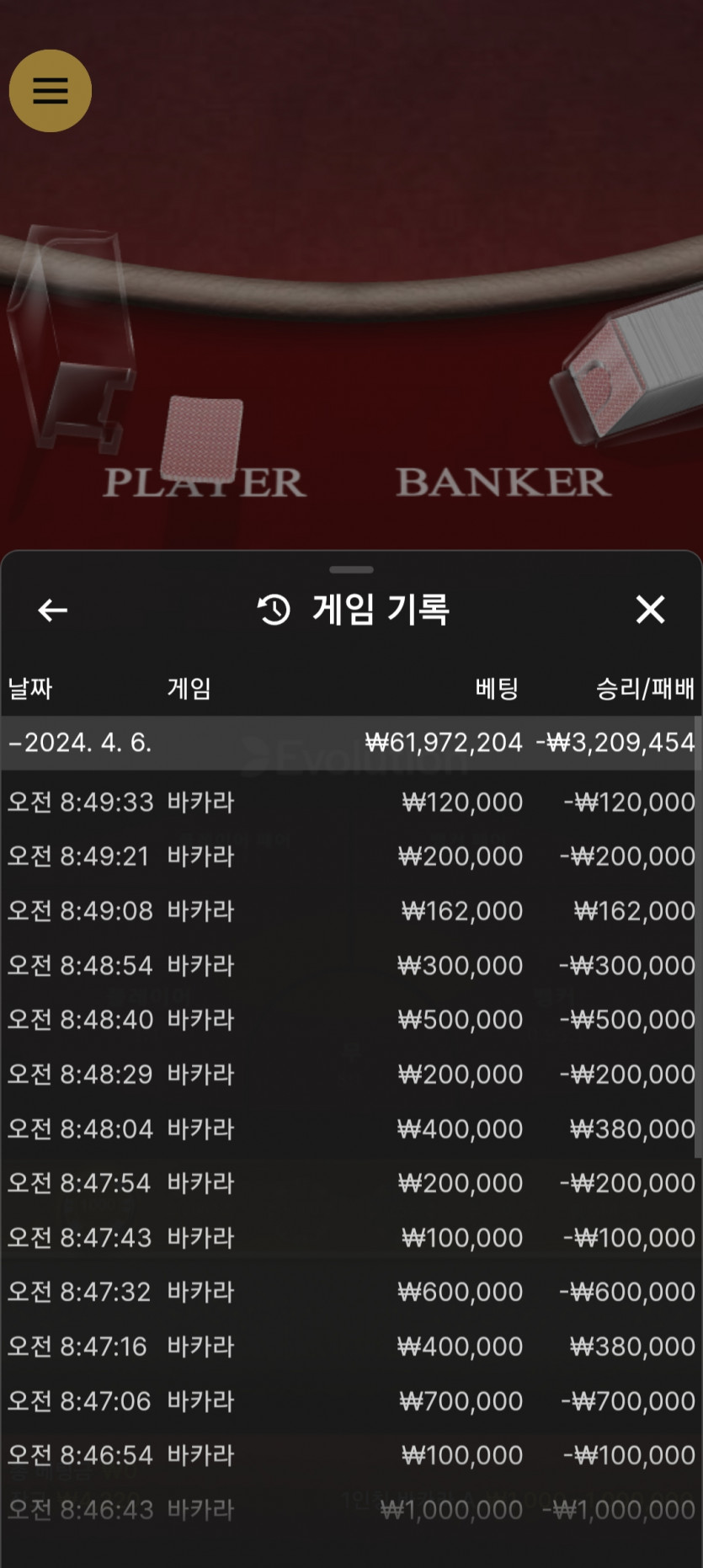
Task: Open the 오전 8:49:33 baccarat record
Action: pos(351,802)
